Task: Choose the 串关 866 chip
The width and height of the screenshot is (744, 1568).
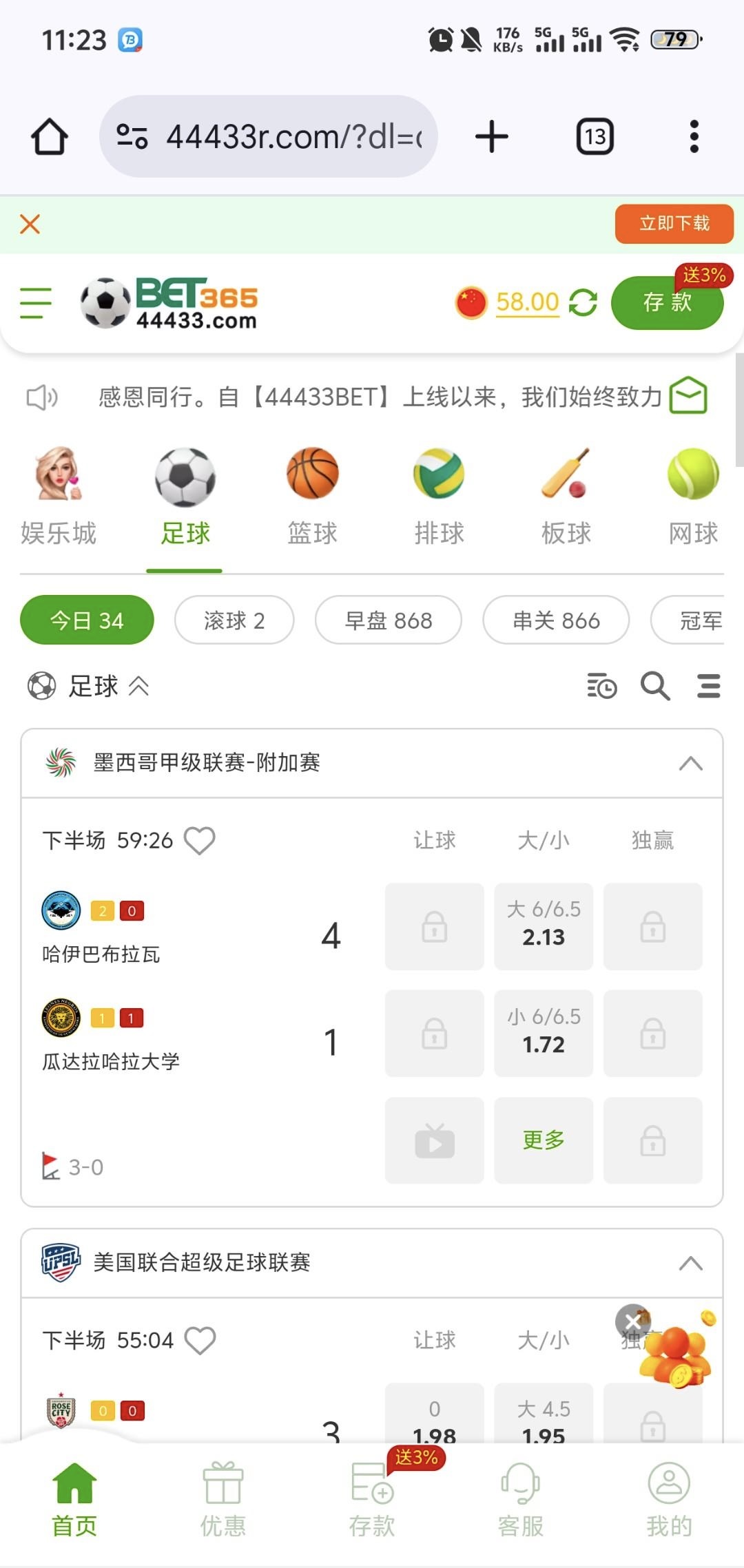Action: click(x=556, y=620)
